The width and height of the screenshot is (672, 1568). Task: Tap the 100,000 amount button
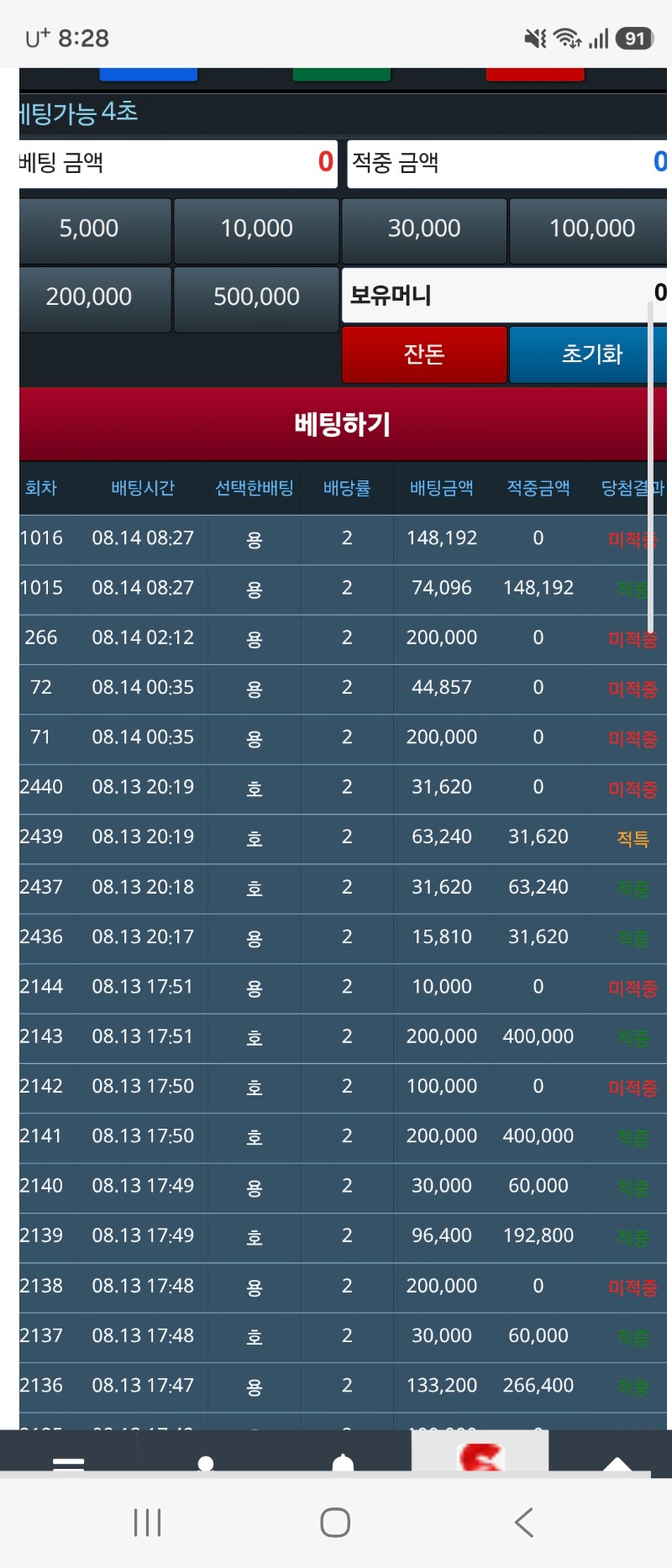[x=591, y=230]
